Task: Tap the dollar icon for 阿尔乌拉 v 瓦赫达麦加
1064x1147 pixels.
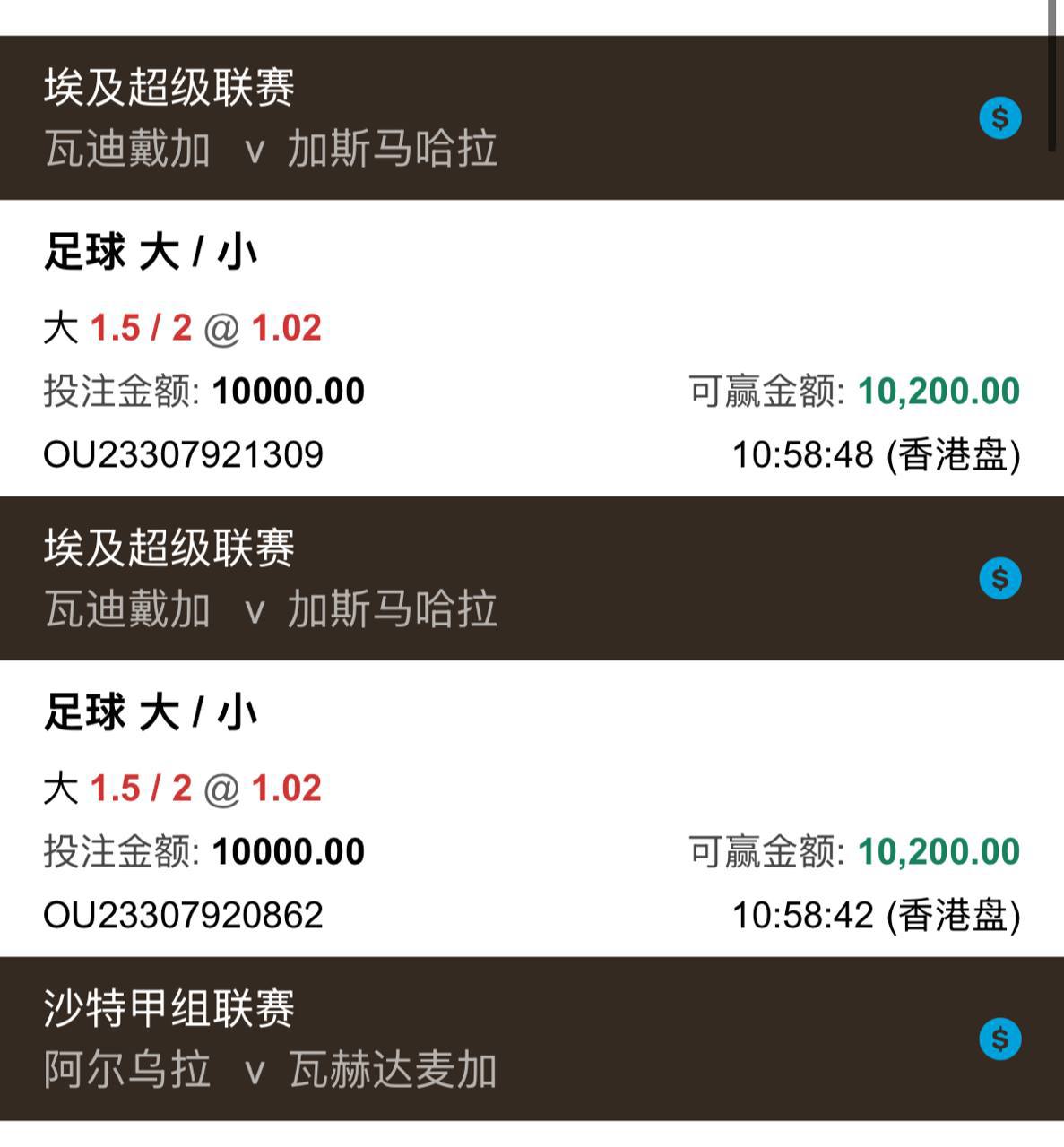Action: [x=1000, y=1039]
